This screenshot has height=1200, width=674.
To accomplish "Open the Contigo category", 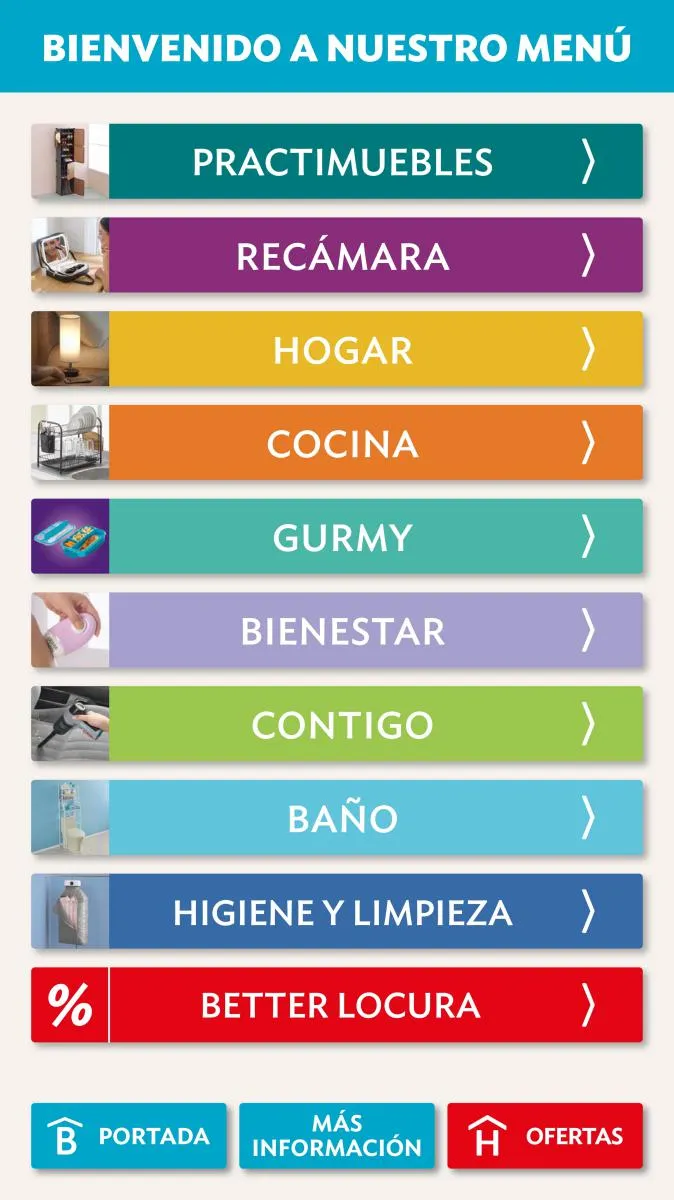I will point(337,724).
